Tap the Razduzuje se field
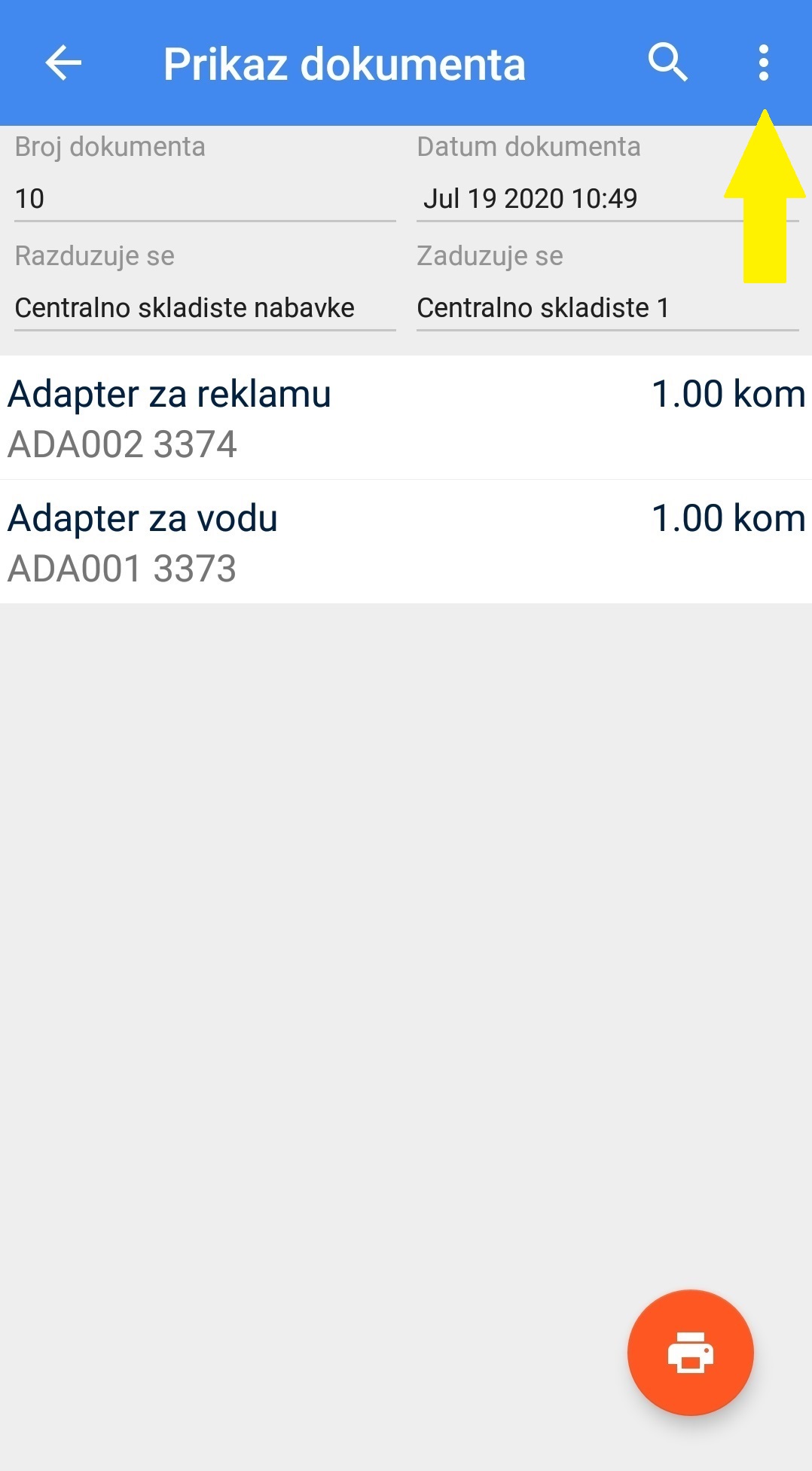This screenshot has height=1471, width=812. (204, 307)
